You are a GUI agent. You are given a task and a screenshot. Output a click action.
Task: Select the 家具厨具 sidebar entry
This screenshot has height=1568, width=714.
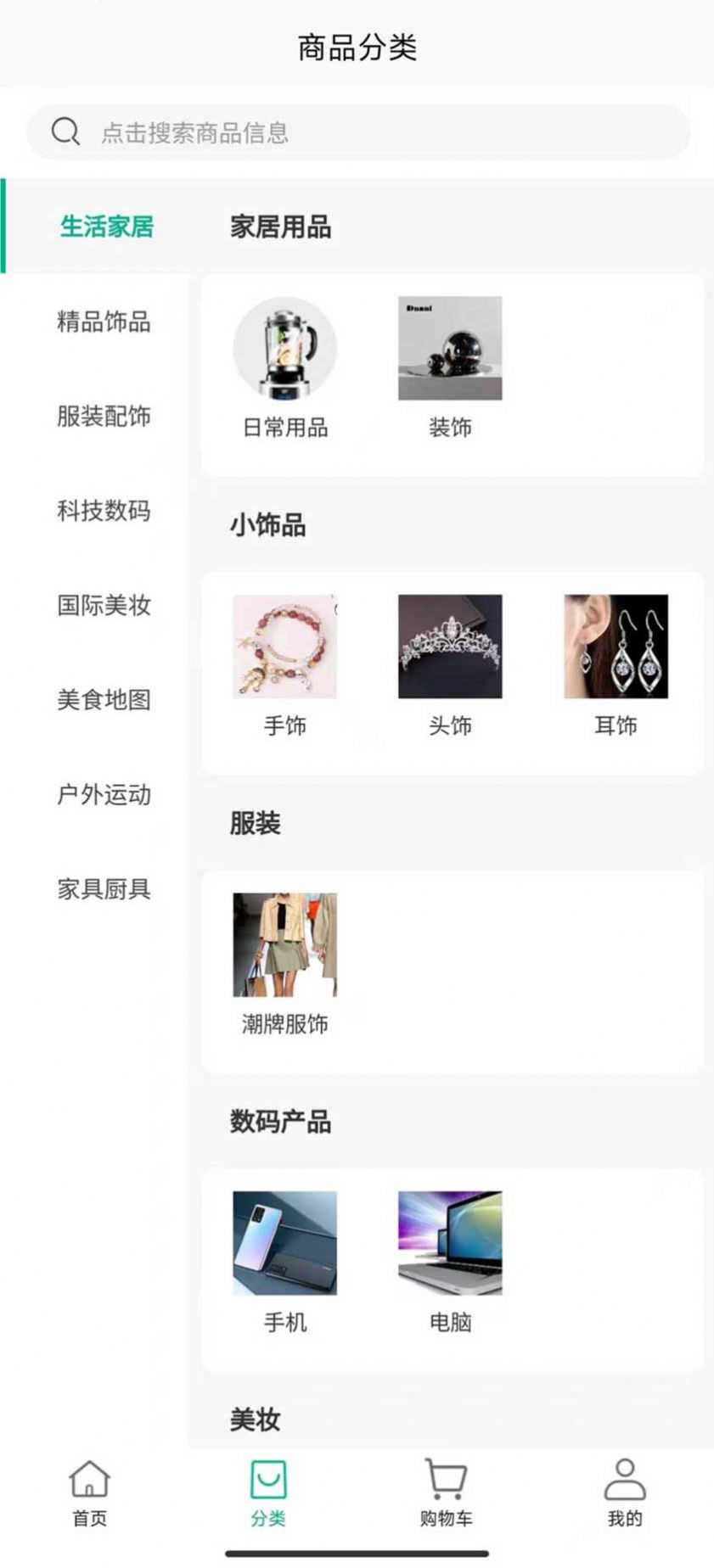coord(104,890)
